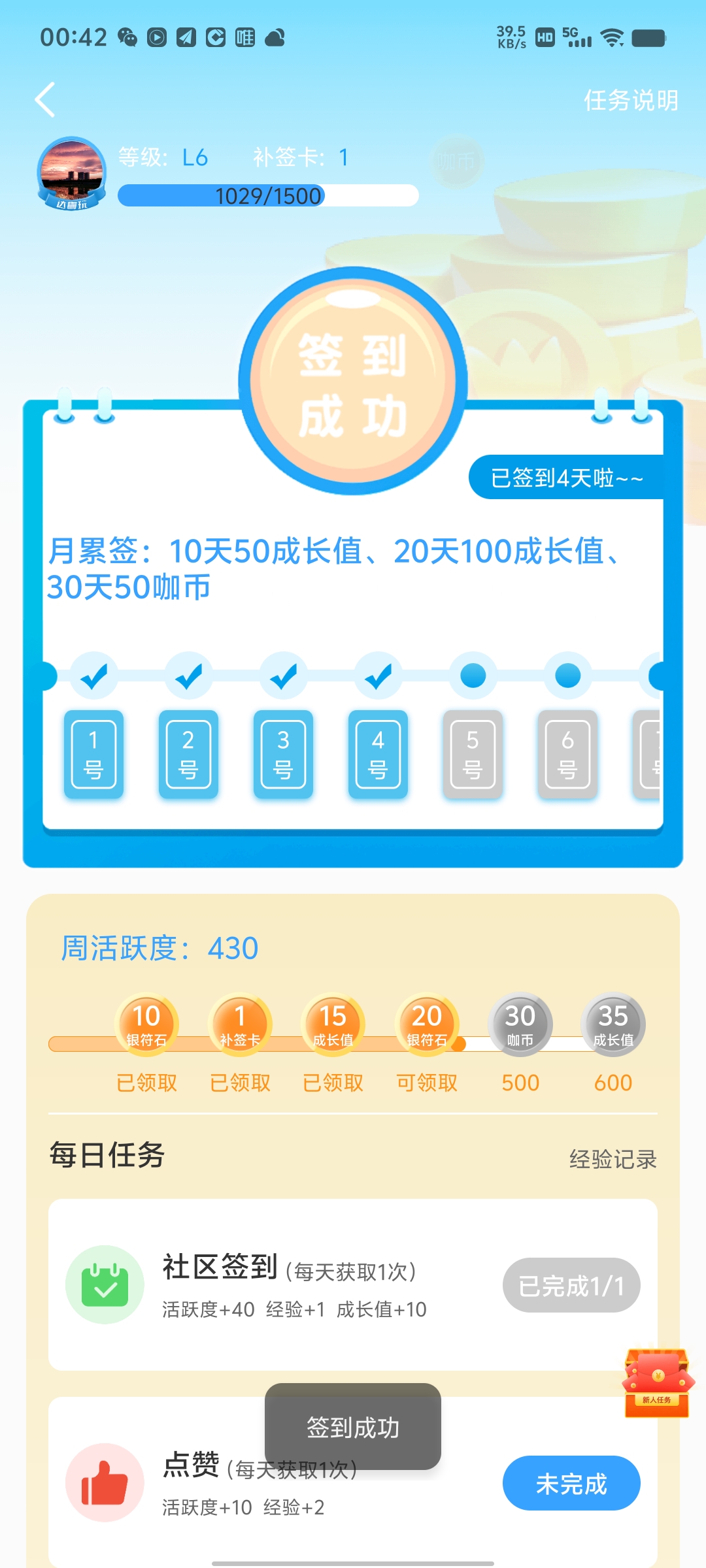This screenshot has height=1568, width=706.
Task: Tap the 未完成 button for 点赞 task
Action: (571, 1484)
